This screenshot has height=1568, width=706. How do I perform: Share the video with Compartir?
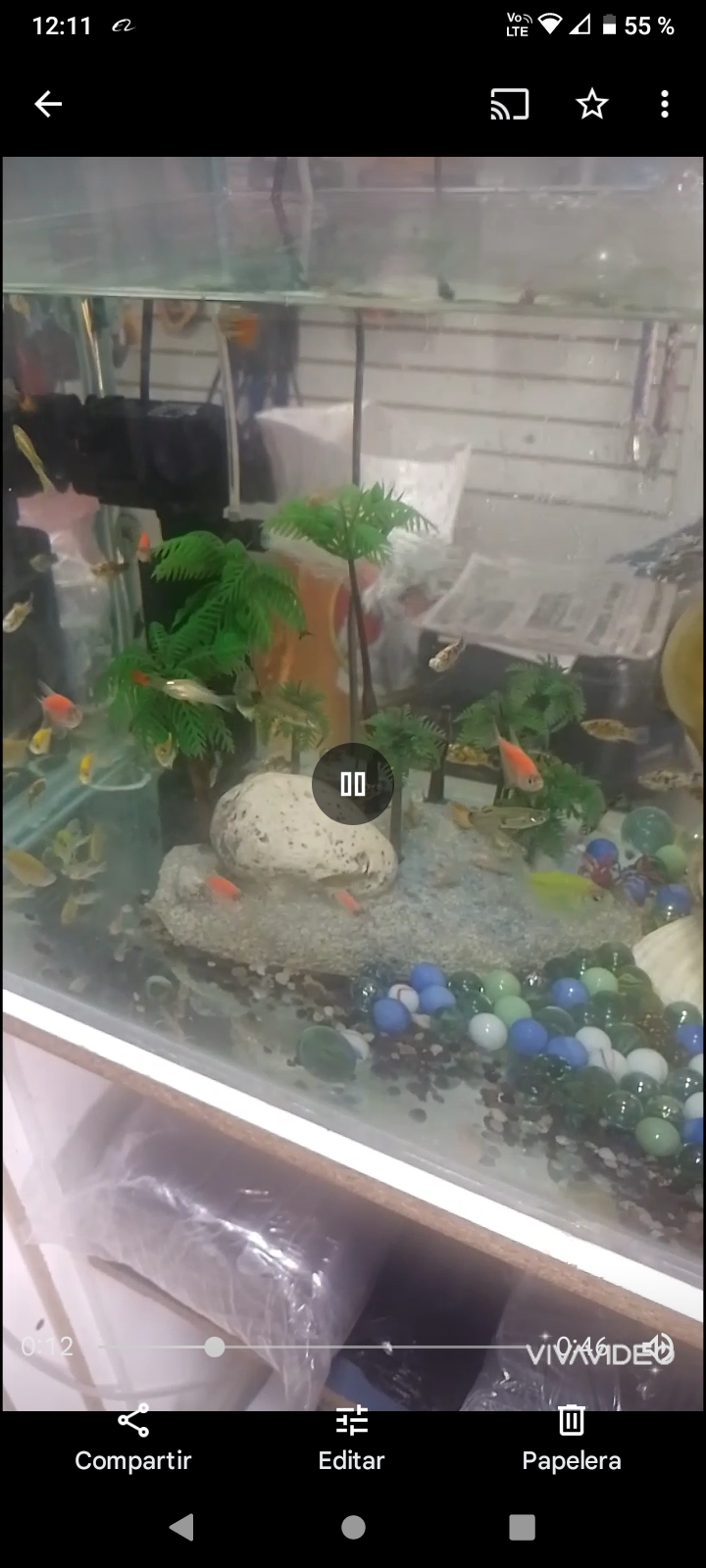(133, 1439)
